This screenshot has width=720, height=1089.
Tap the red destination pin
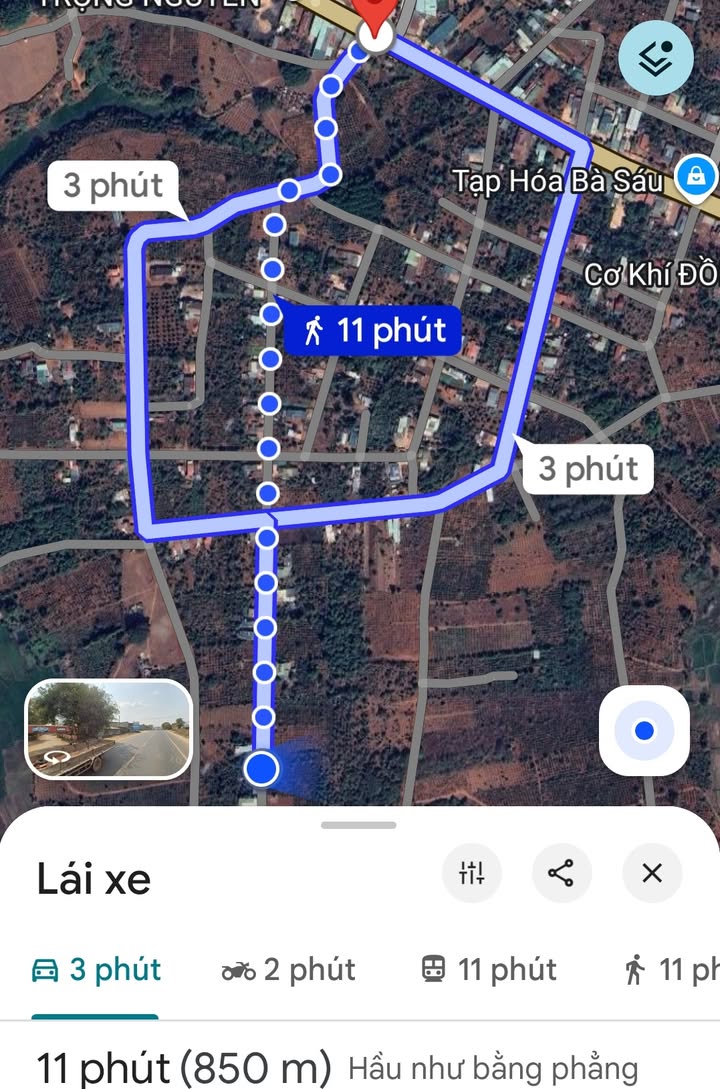pyautogui.click(x=375, y=22)
